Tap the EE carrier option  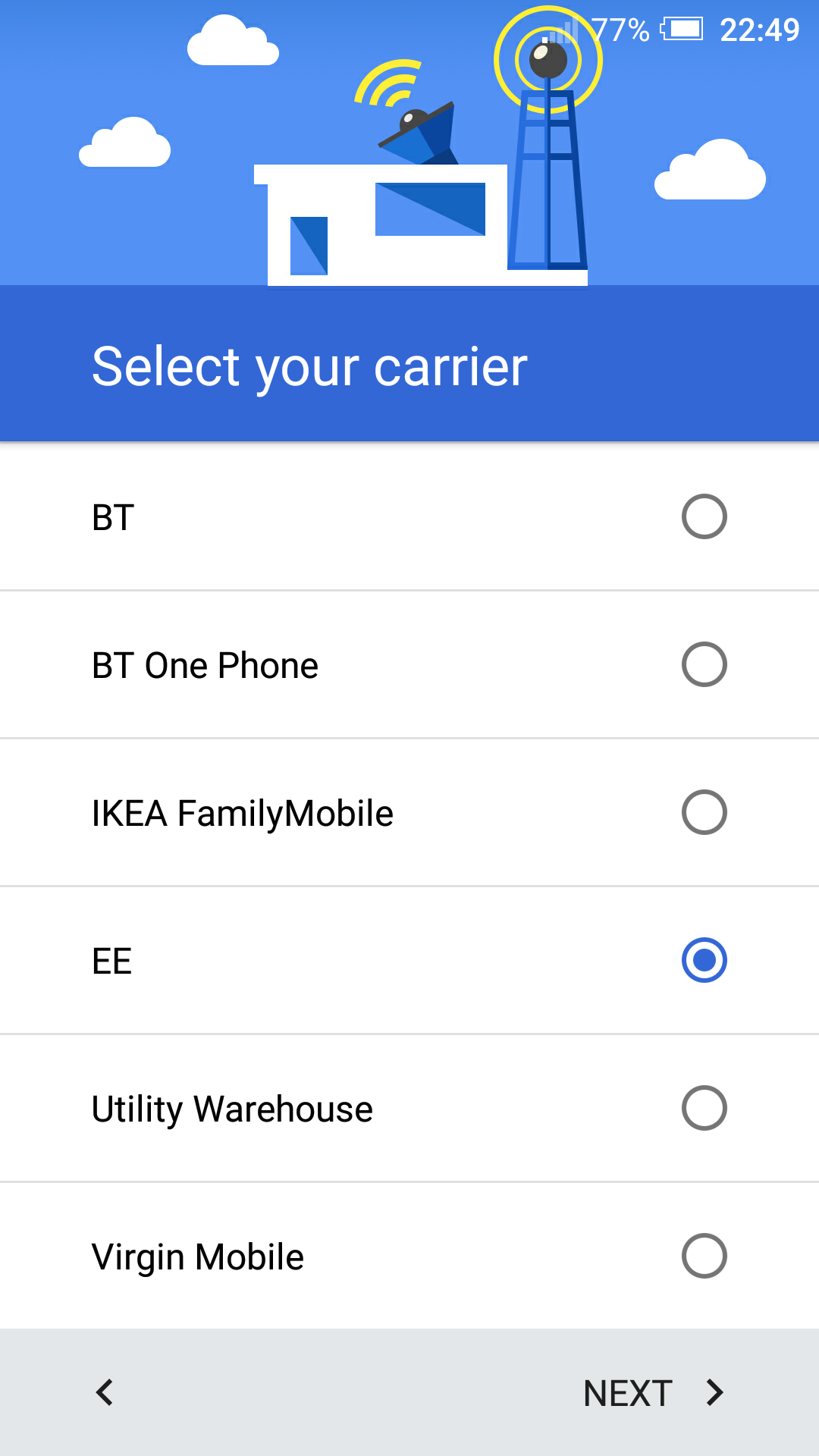pyautogui.click(x=409, y=960)
